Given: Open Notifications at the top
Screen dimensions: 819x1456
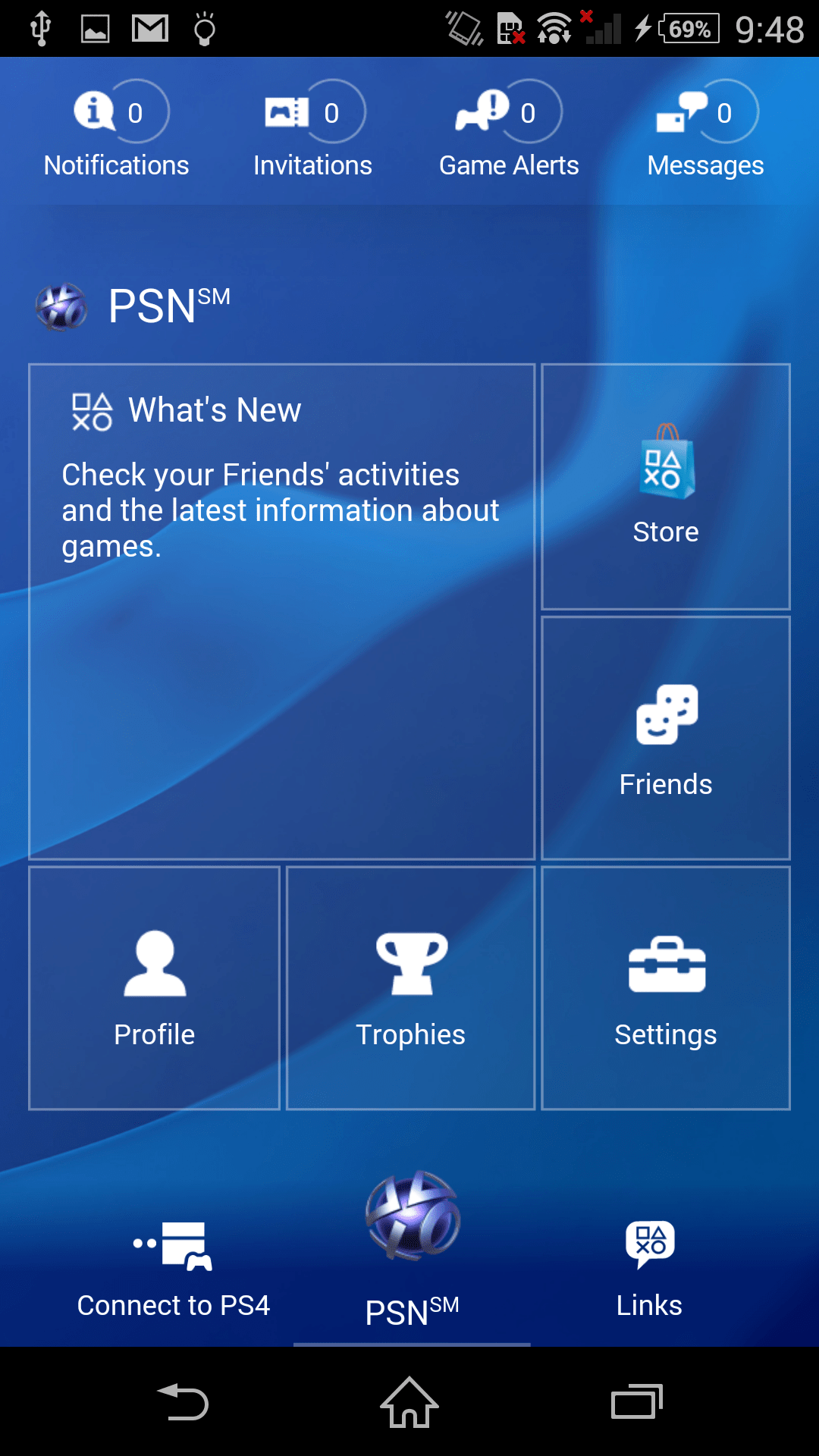Looking at the screenshot, I should [x=117, y=130].
